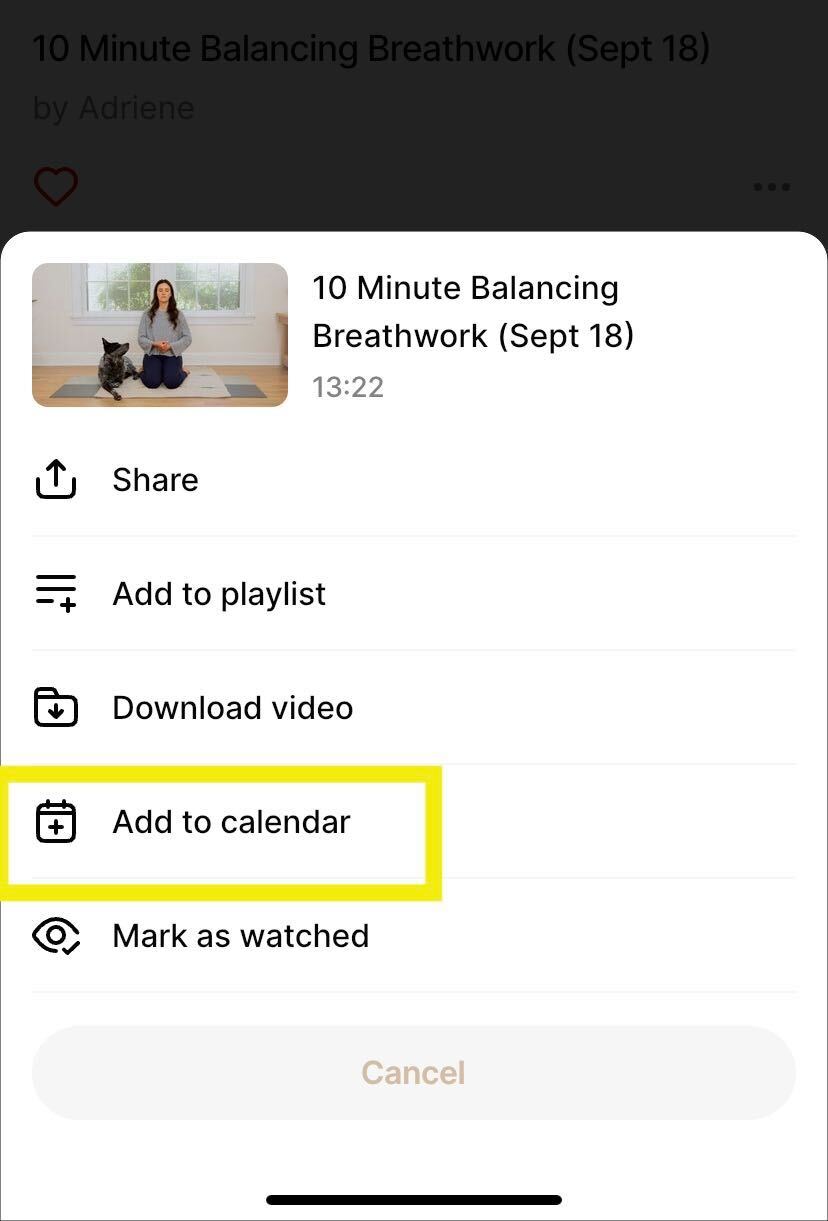The height and width of the screenshot is (1221, 828).
Task: Dismiss the sheet with Cancel
Action: [x=413, y=1072]
